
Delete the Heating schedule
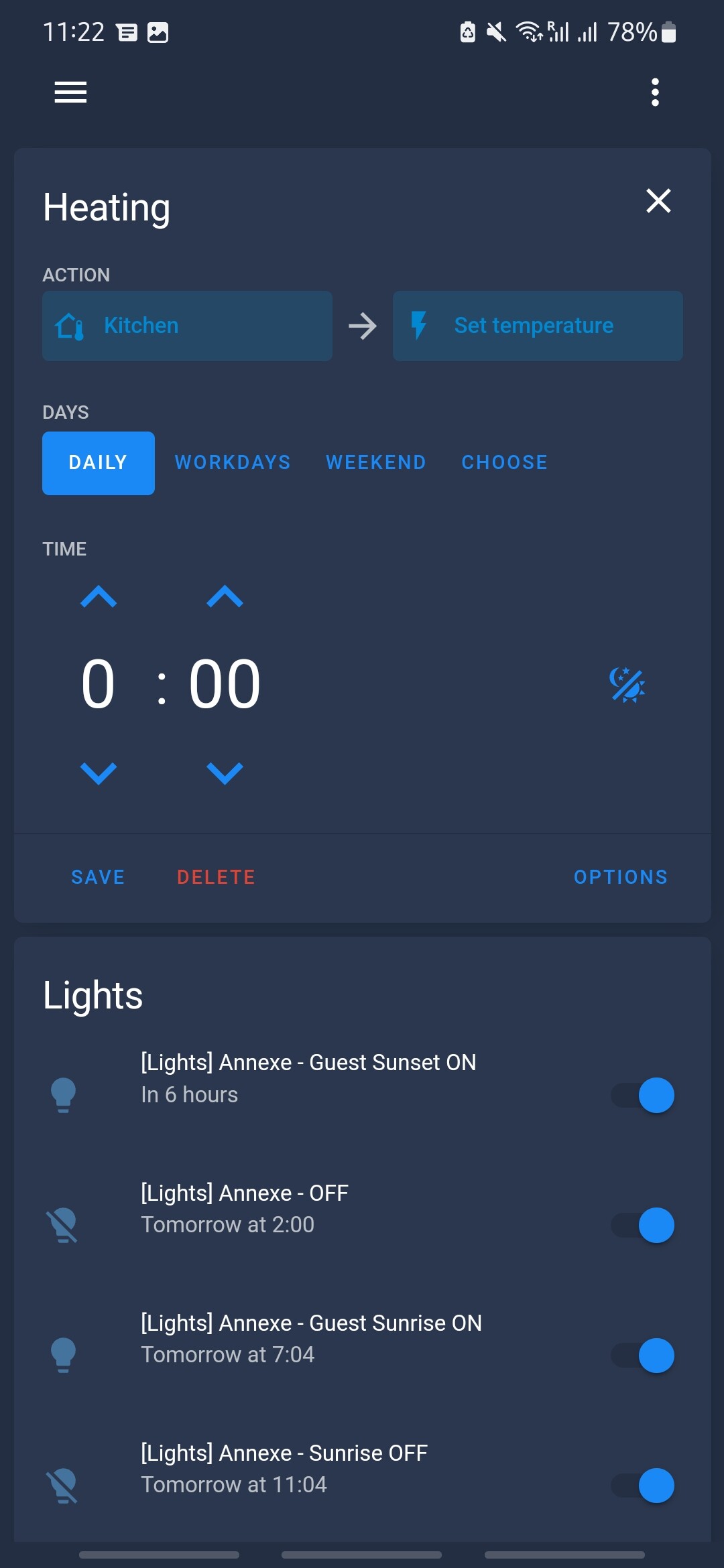point(216,876)
